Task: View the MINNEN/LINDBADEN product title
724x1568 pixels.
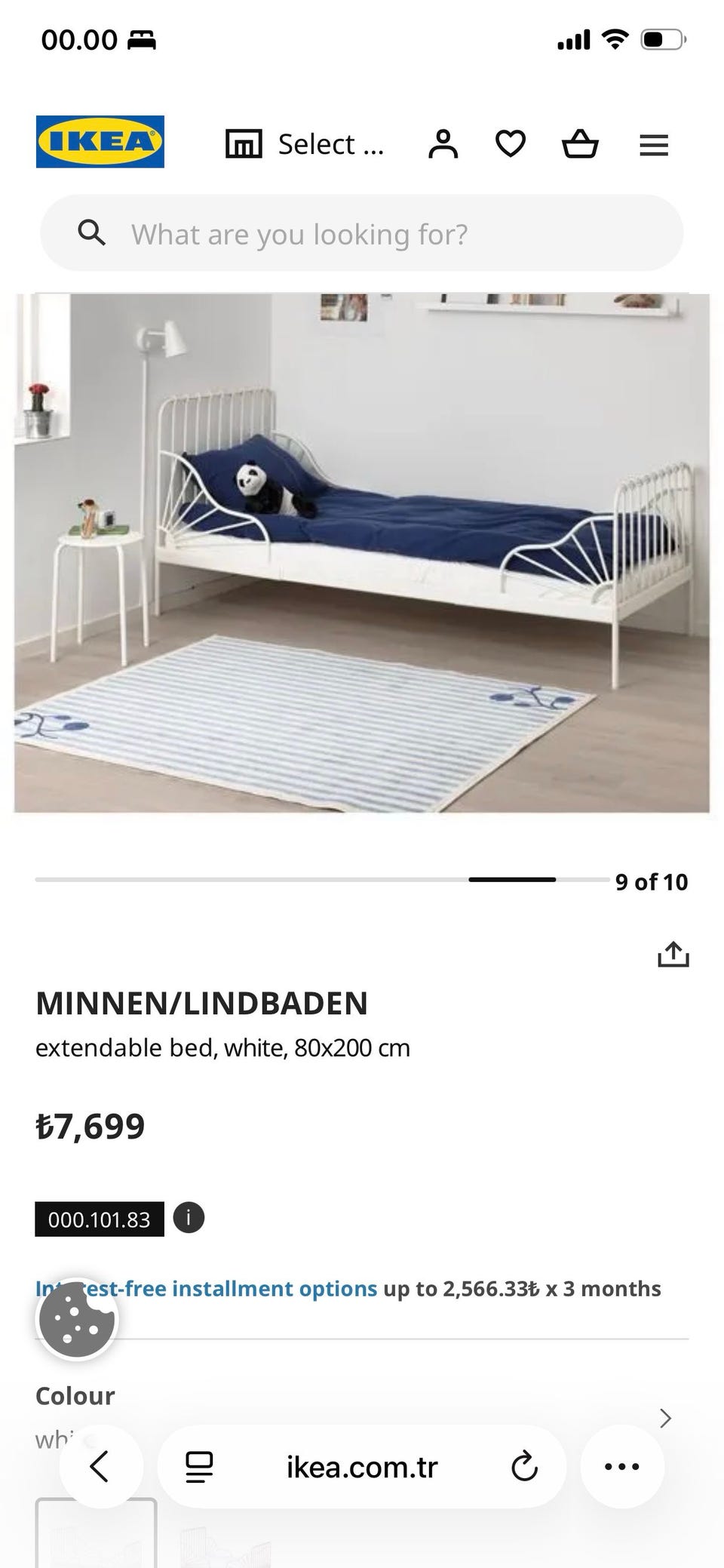Action: point(201,1004)
